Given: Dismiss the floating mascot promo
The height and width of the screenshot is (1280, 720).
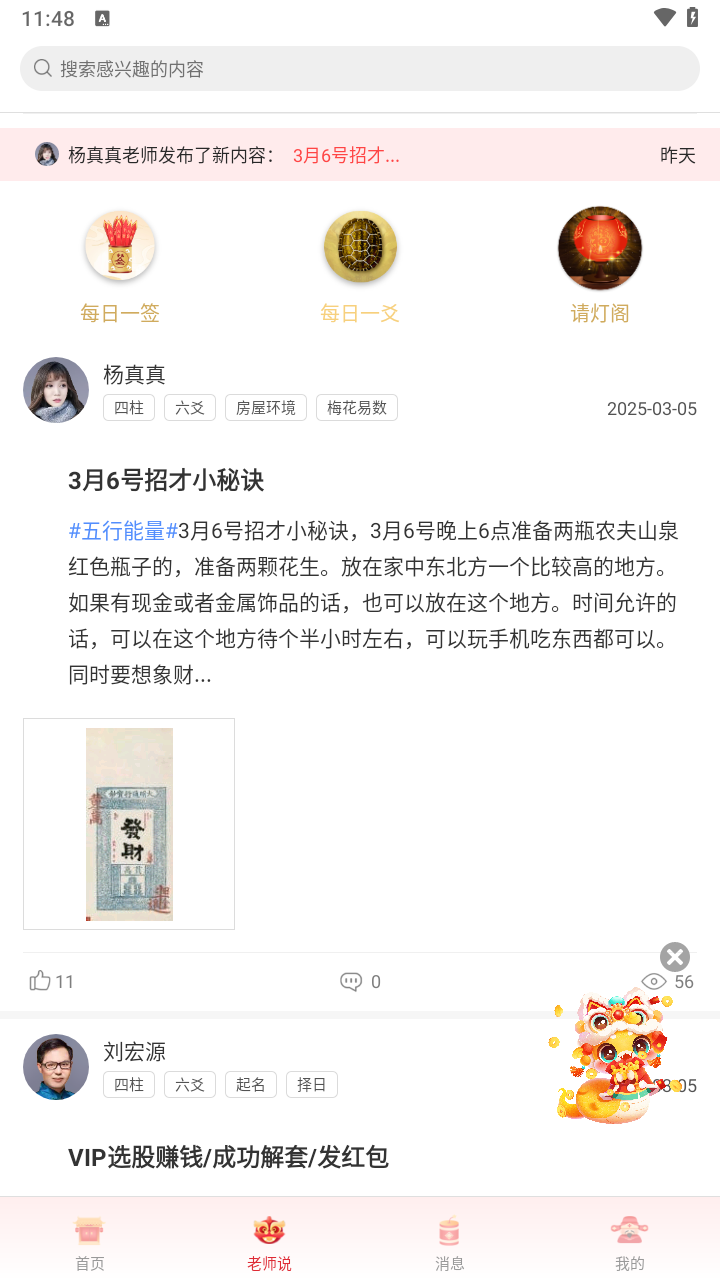Looking at the screenshot, I should tap(675, 956).
